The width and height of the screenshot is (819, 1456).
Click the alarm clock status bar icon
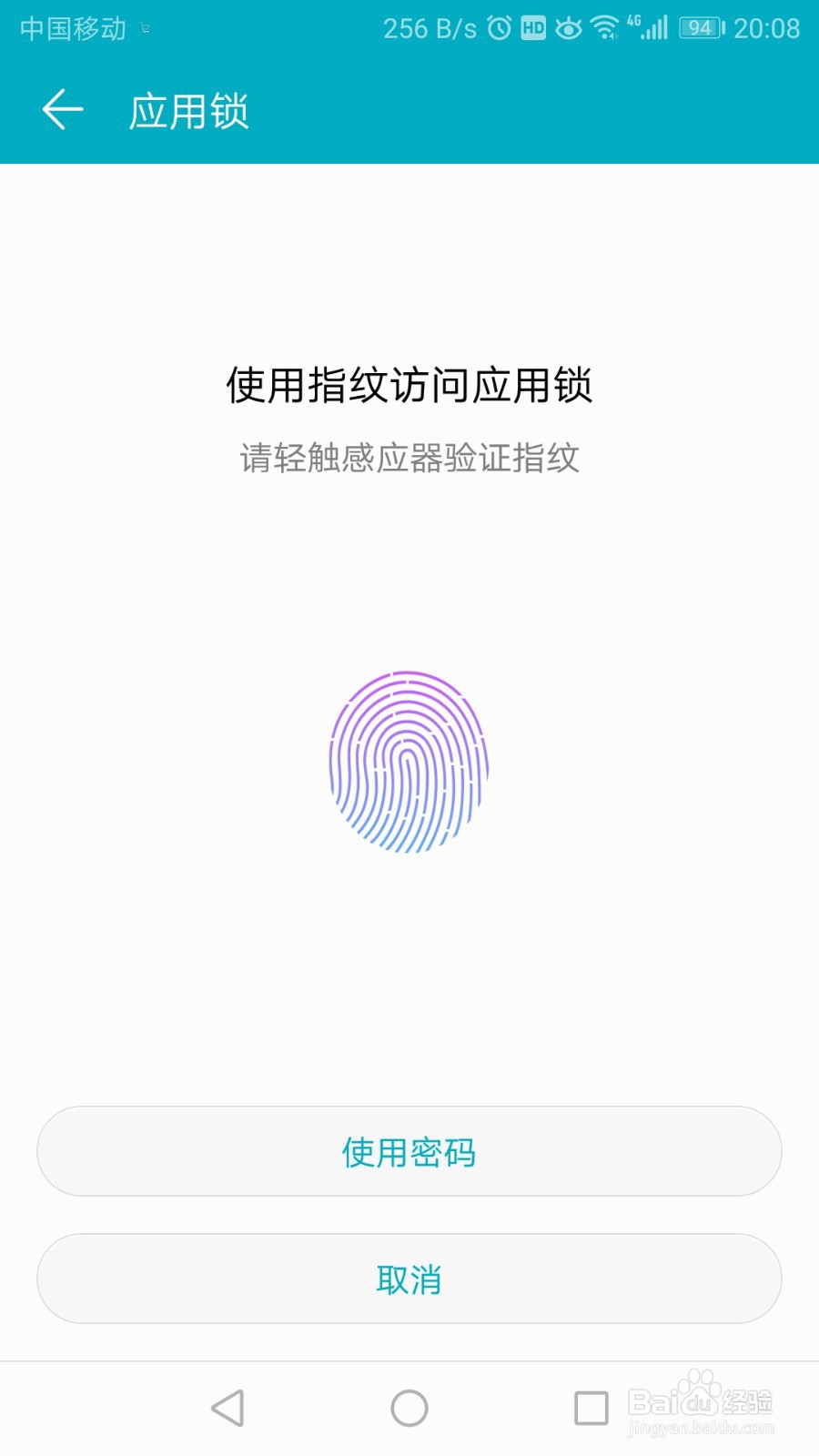click(499, 27)
